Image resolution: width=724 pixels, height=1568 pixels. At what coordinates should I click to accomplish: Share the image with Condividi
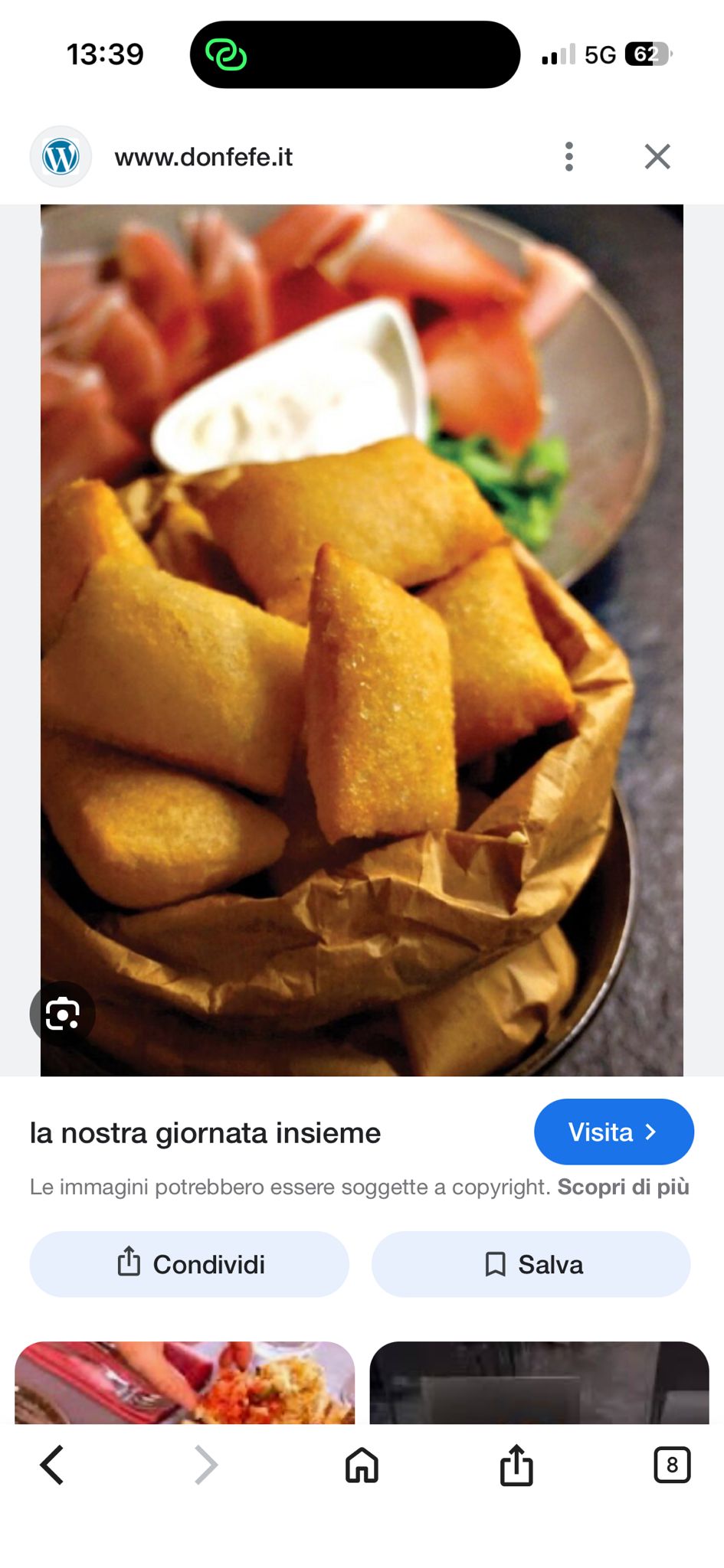(189, 1264)
